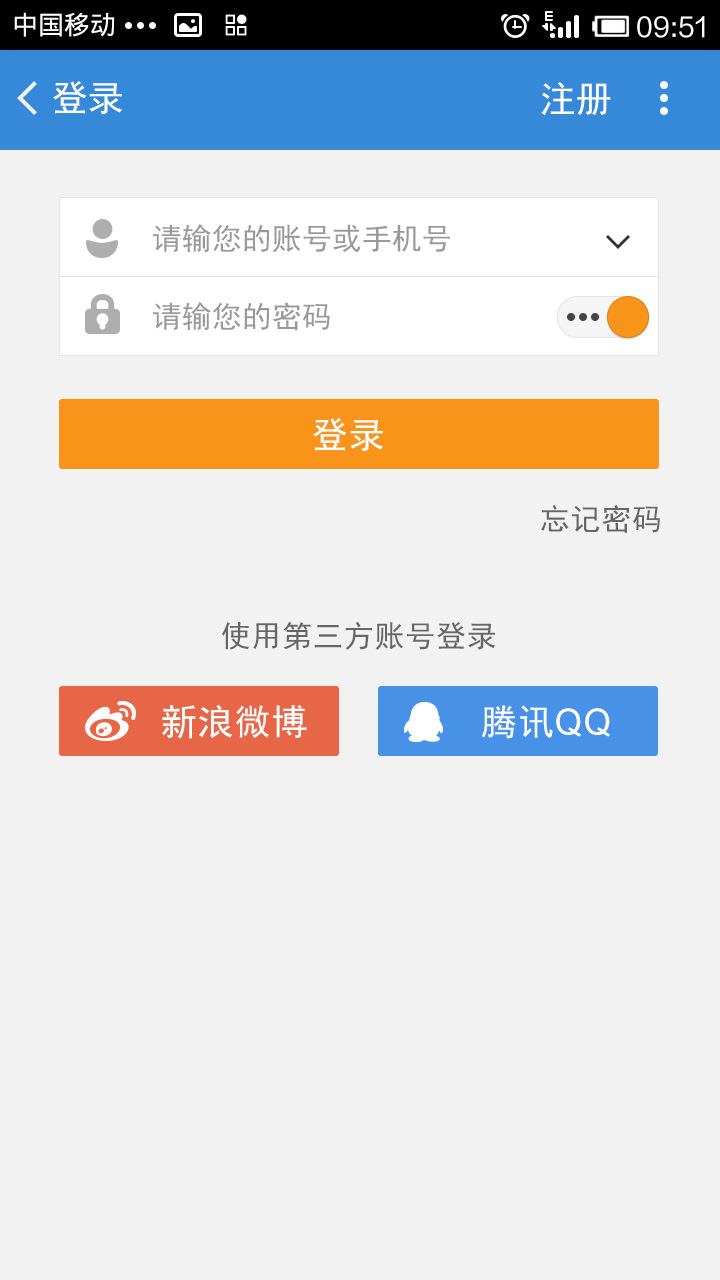This screenshot has height=1280, width=720.
Task: Log in with 腾讯QQ
Action: (517, 721)
